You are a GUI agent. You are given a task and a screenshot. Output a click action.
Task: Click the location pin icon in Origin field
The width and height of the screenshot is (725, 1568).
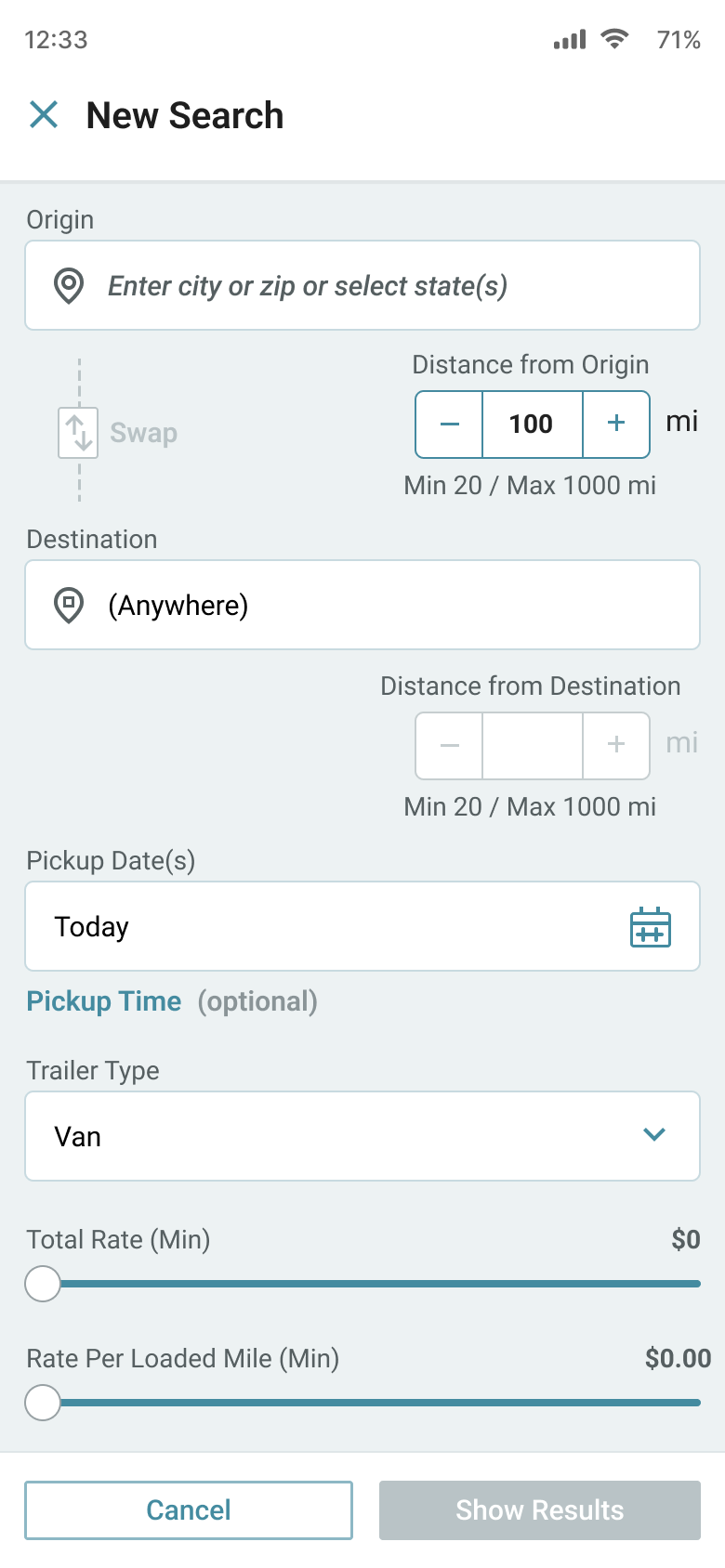click(x=69, y=284)
